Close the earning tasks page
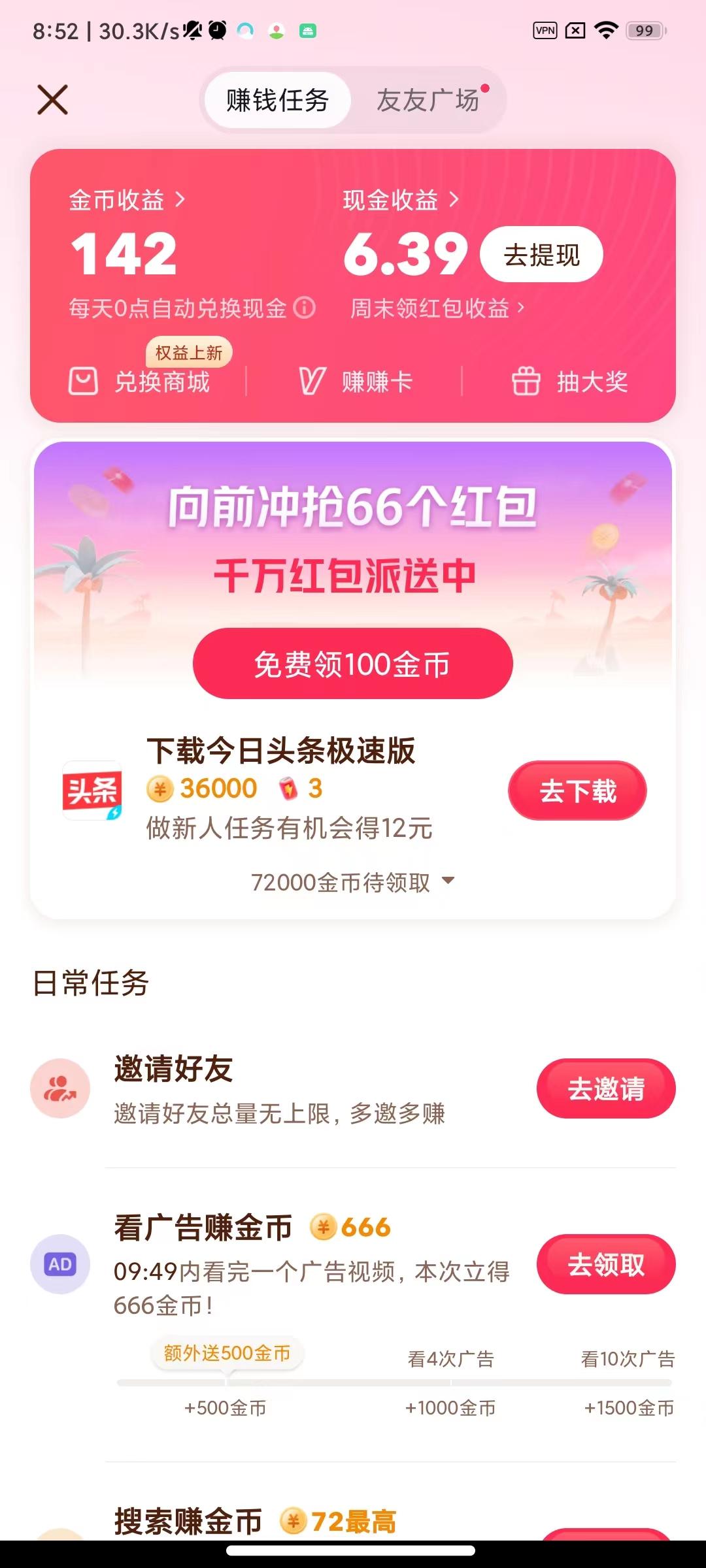This screenshot has width=706, height=1568. pos(52,101)
